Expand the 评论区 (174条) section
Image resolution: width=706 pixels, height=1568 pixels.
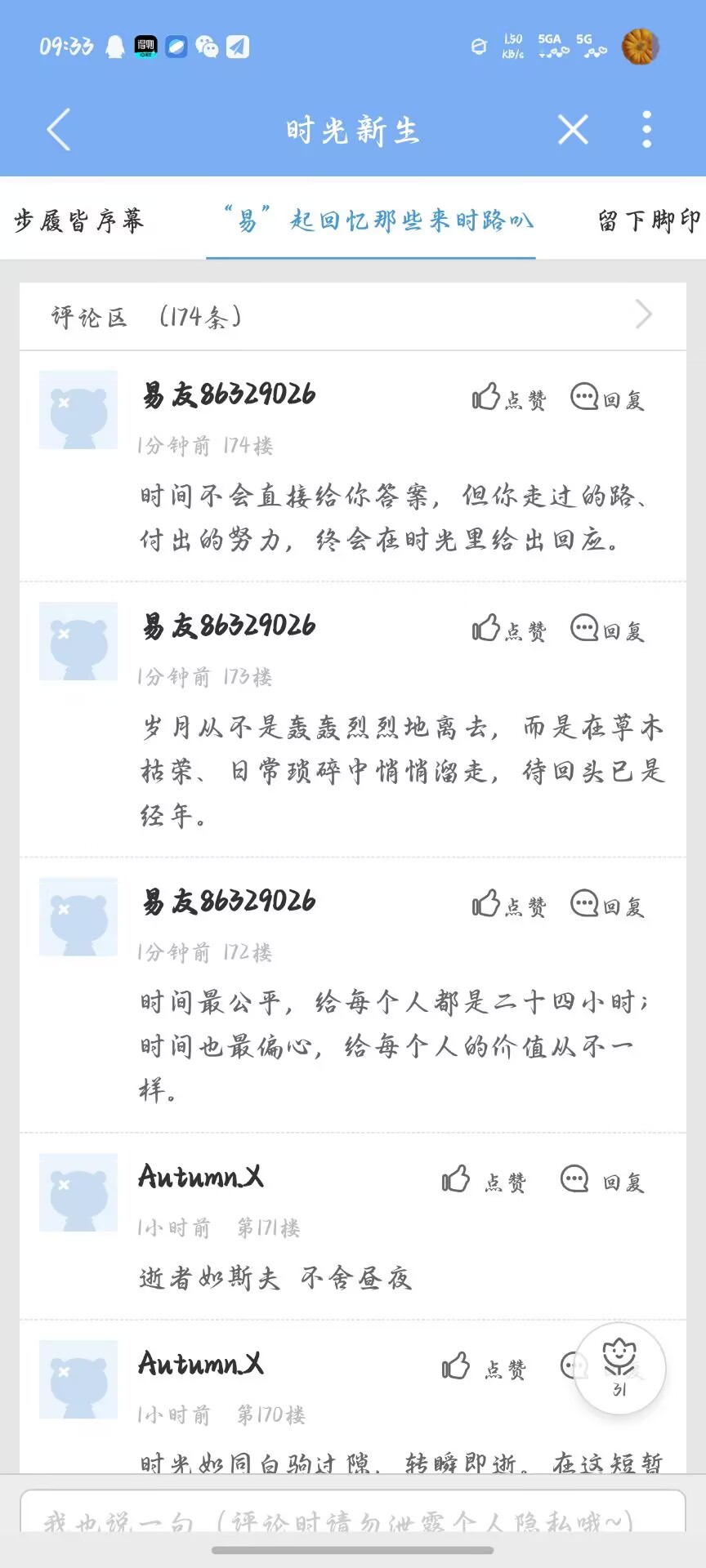(353, 316)
